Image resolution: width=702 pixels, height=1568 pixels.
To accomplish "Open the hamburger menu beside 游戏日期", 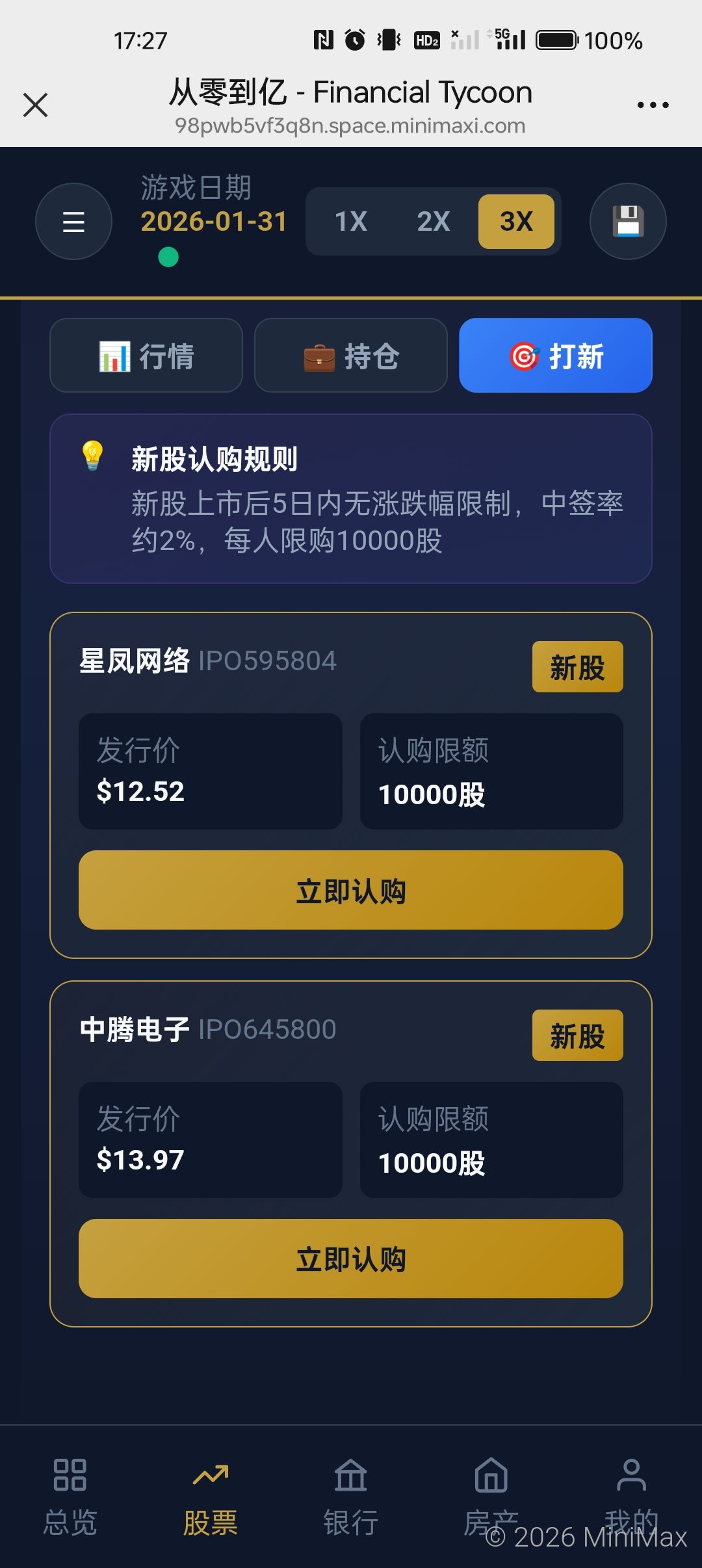I will pos(73,221).
